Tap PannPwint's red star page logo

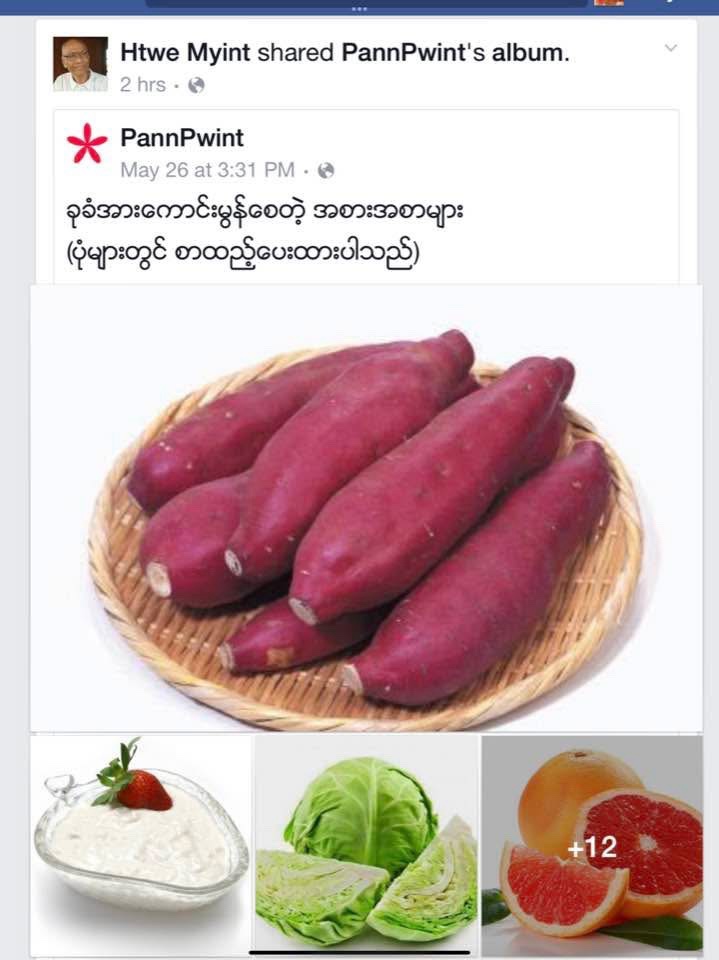click(87, 146)
